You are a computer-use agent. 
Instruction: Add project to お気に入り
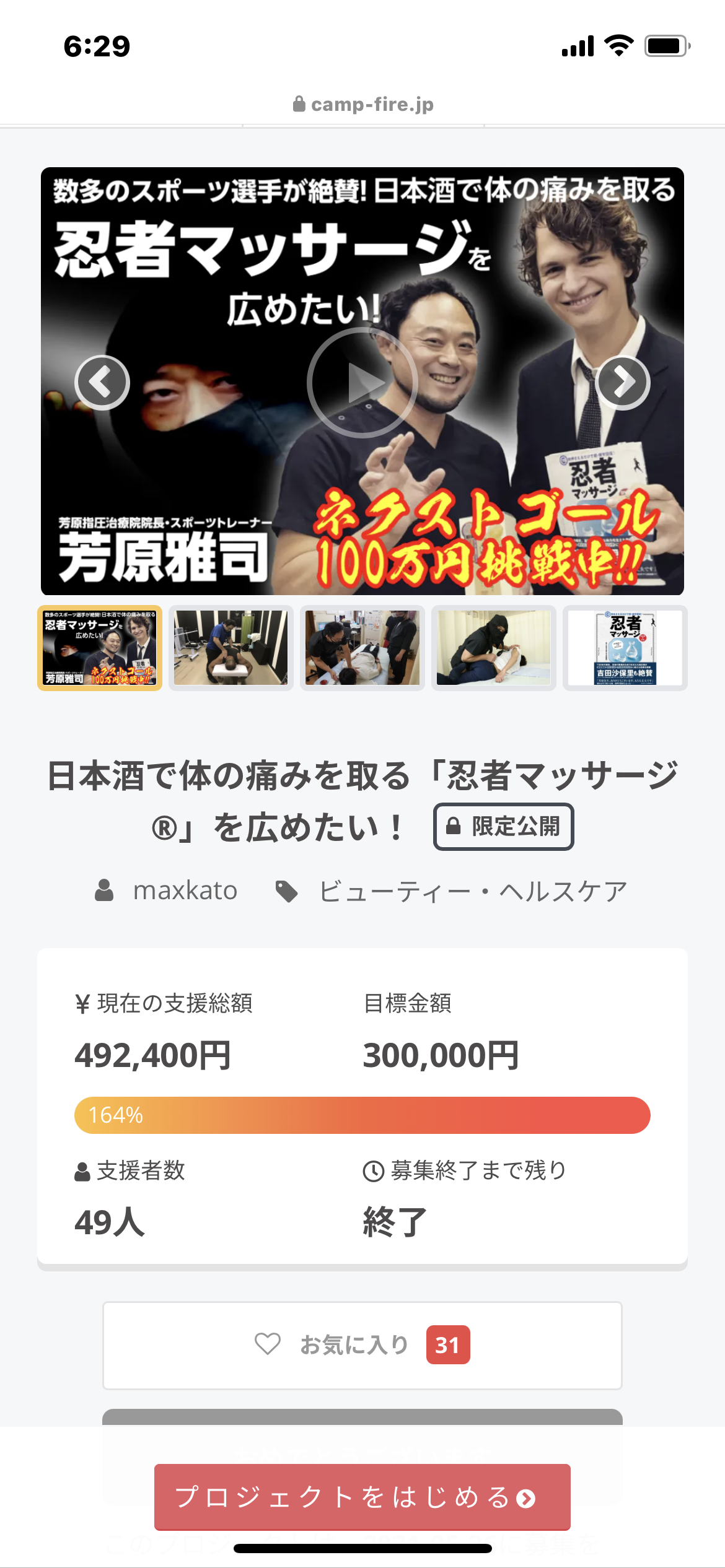(x=362, y=1345)
